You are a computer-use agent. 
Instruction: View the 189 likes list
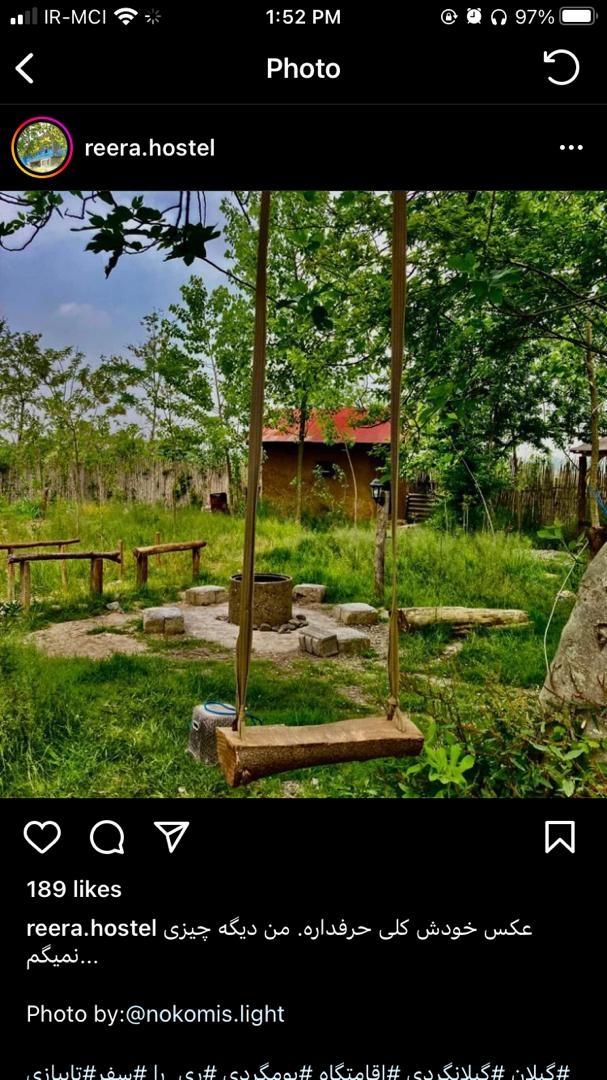74,889
